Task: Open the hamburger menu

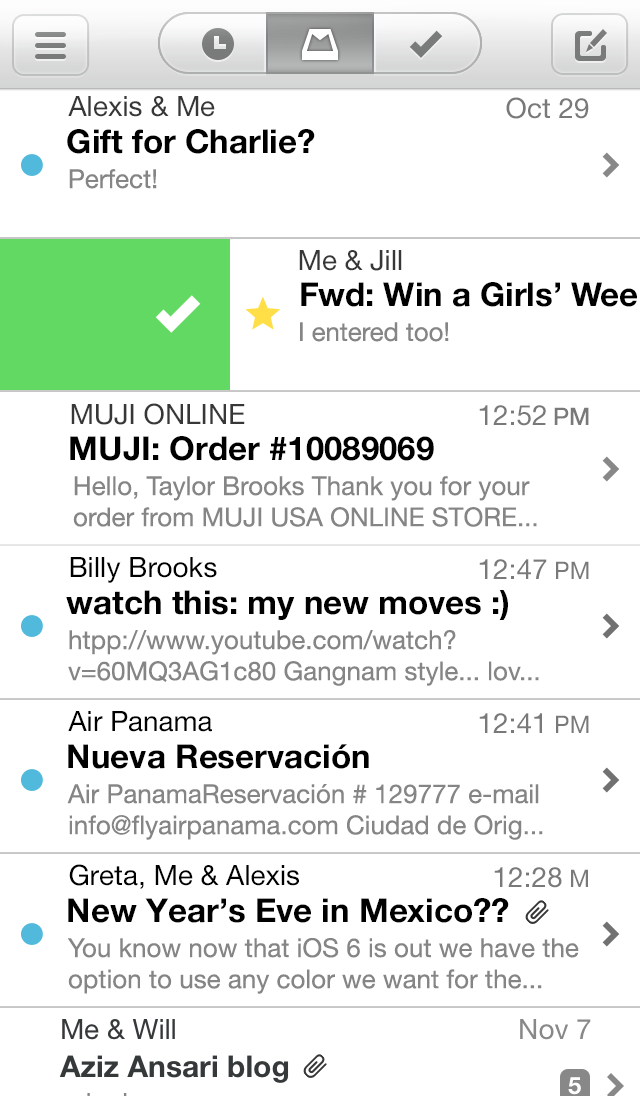Action: [50, 45]
